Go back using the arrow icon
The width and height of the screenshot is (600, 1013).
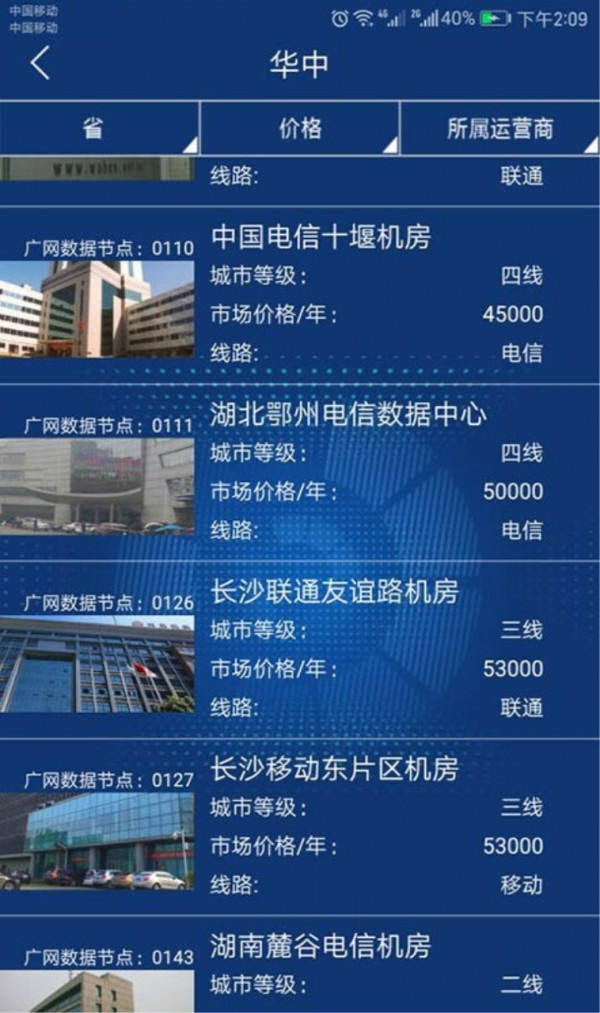pyautogui.click(x=39, y=63)
